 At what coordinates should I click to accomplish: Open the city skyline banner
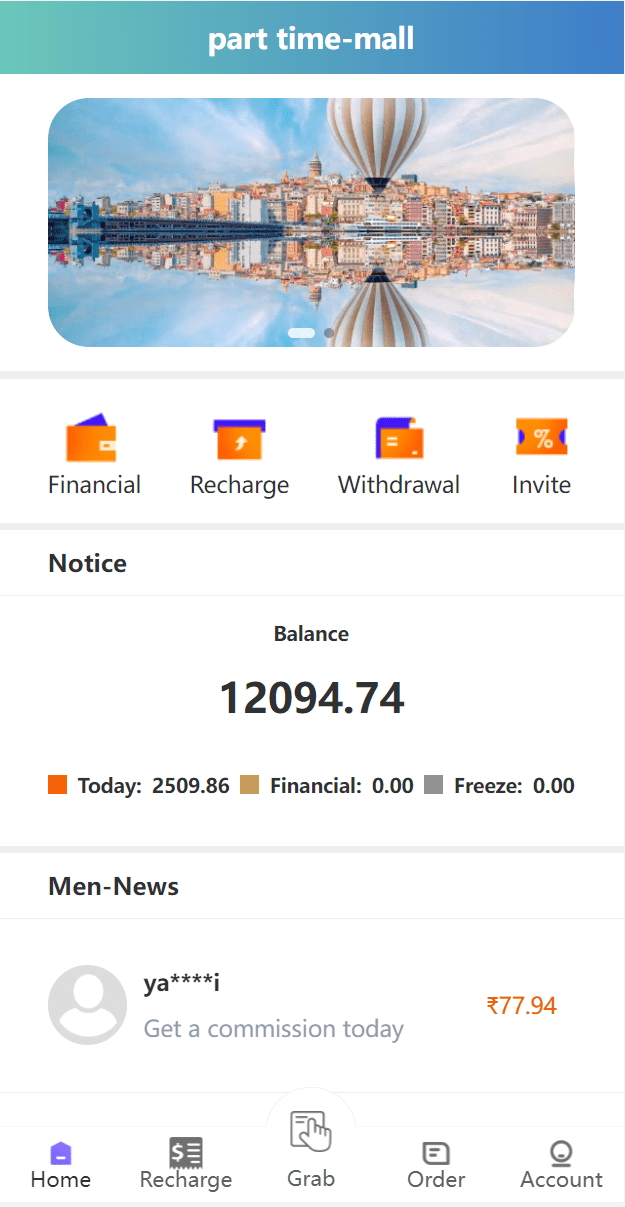(311, 220)
